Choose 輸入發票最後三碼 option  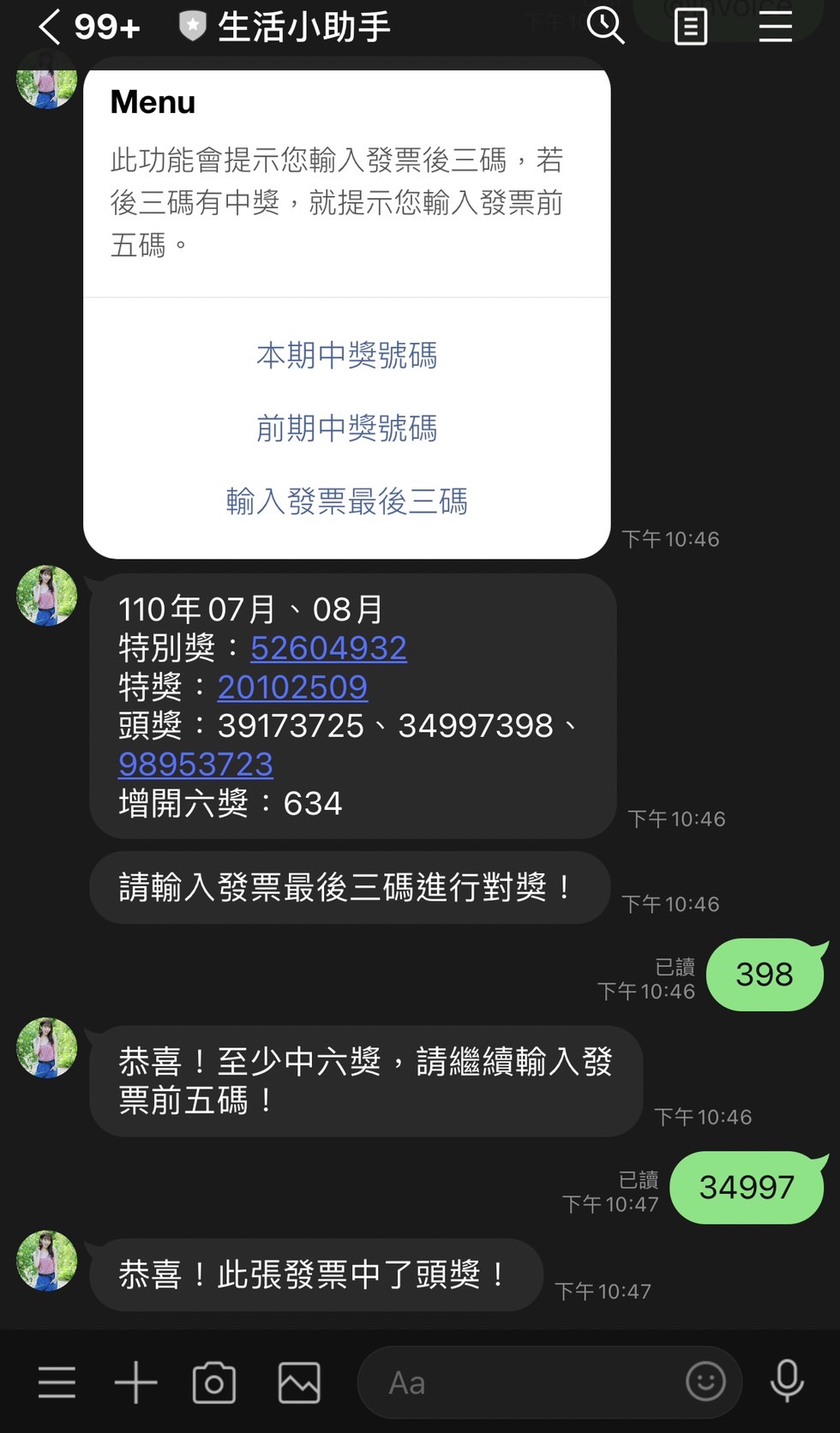[346, 501]
